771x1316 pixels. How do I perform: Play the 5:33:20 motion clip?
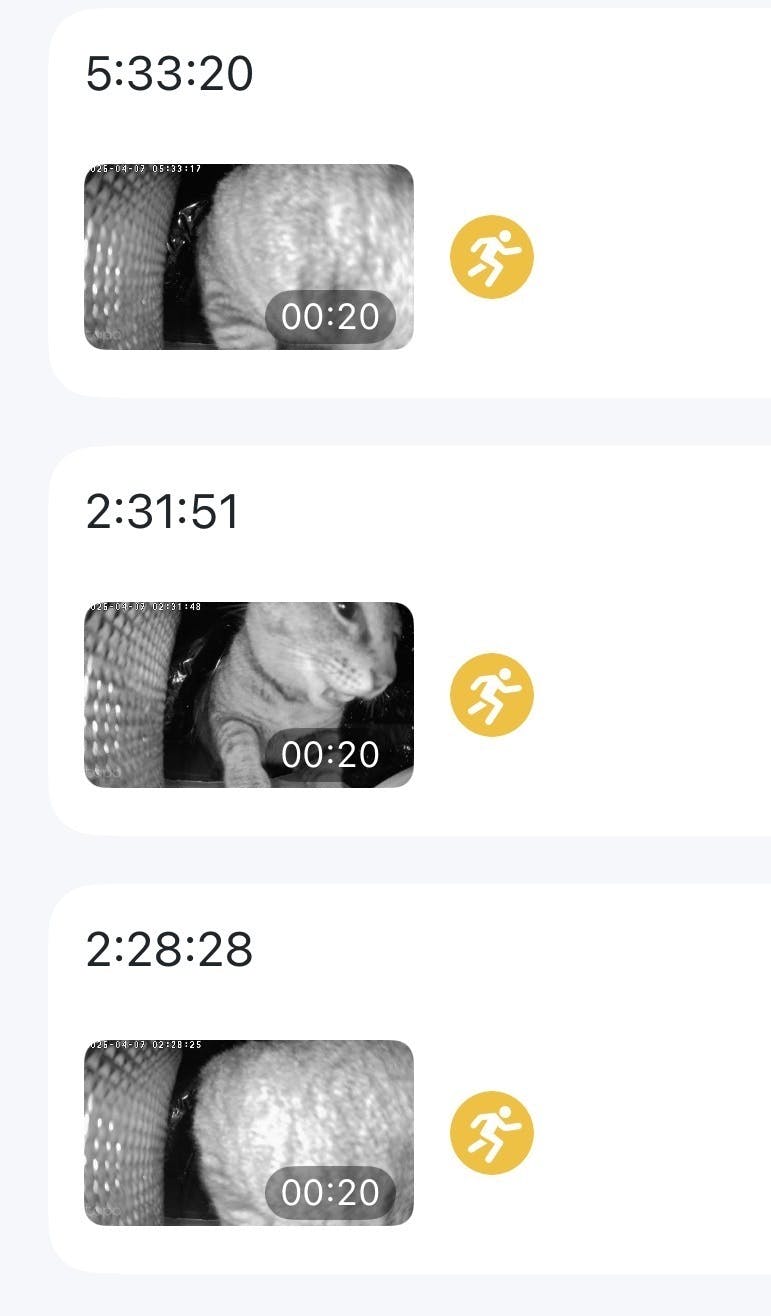[x=248, y=257]
